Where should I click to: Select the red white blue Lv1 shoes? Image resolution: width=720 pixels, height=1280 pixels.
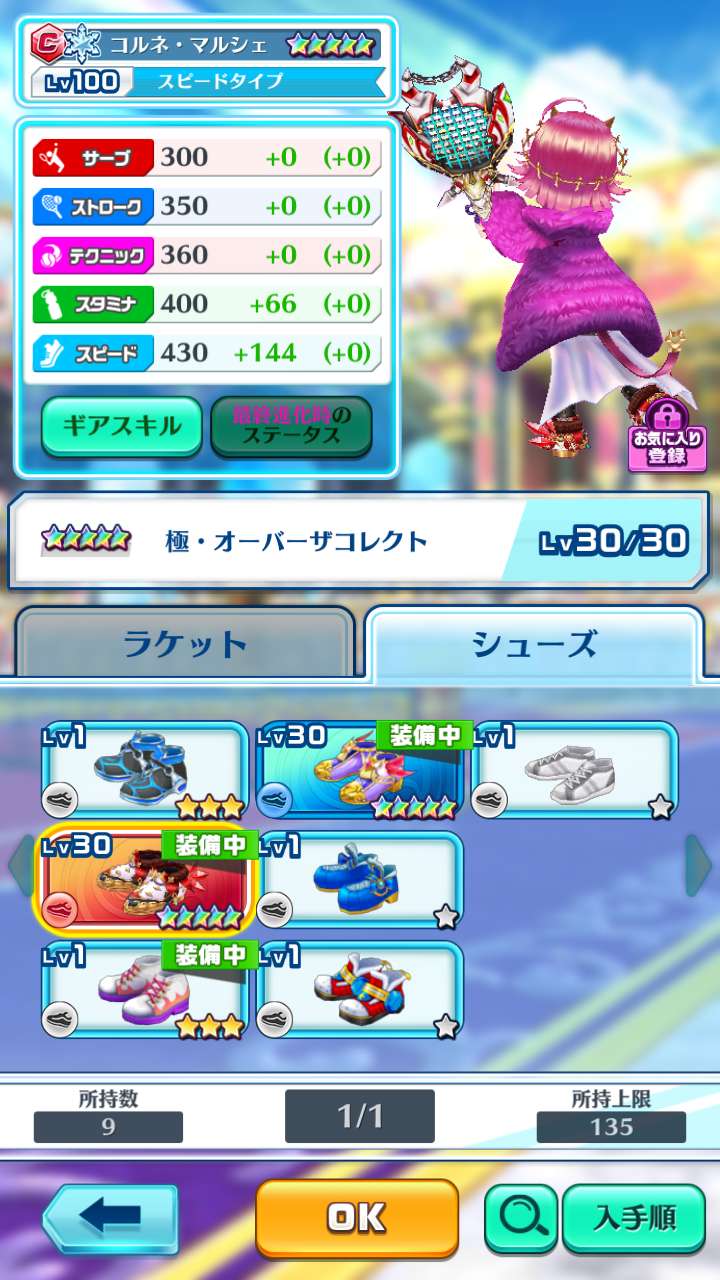click(360, 990)
